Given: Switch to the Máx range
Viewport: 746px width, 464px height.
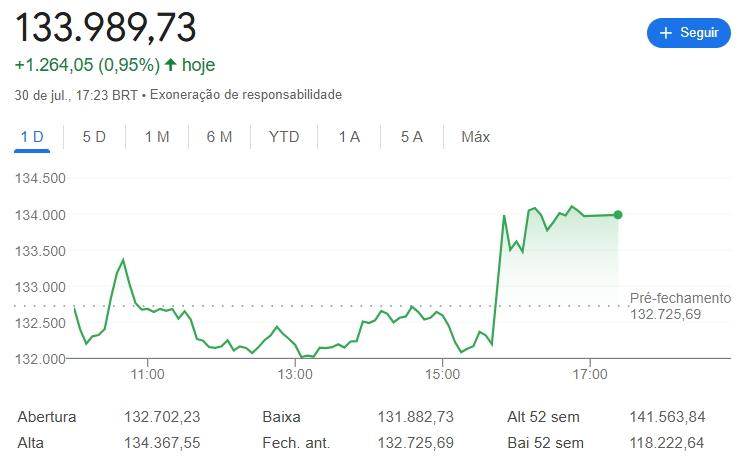Looking at the screenshot, I should click(475, 137).
